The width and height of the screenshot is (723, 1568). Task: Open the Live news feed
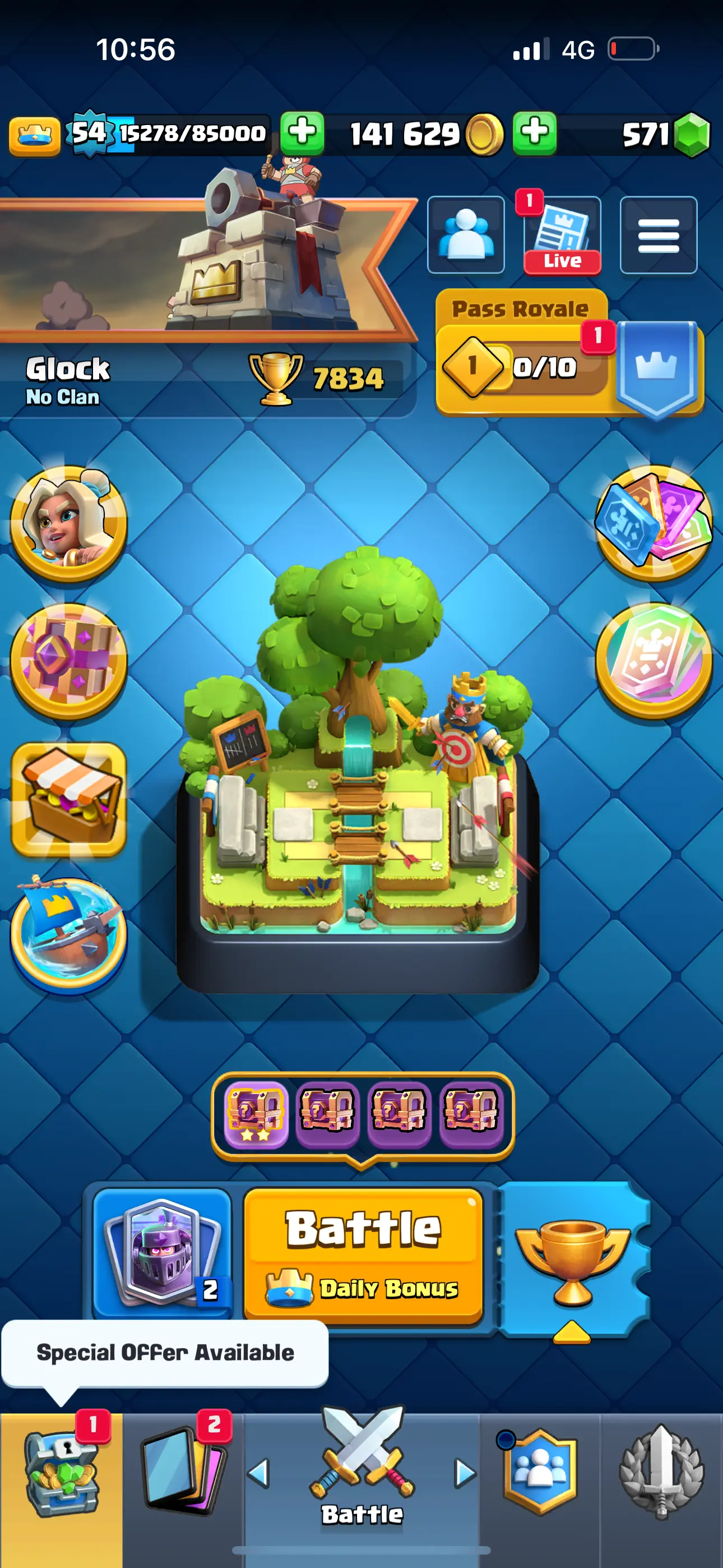click(562, 236)
